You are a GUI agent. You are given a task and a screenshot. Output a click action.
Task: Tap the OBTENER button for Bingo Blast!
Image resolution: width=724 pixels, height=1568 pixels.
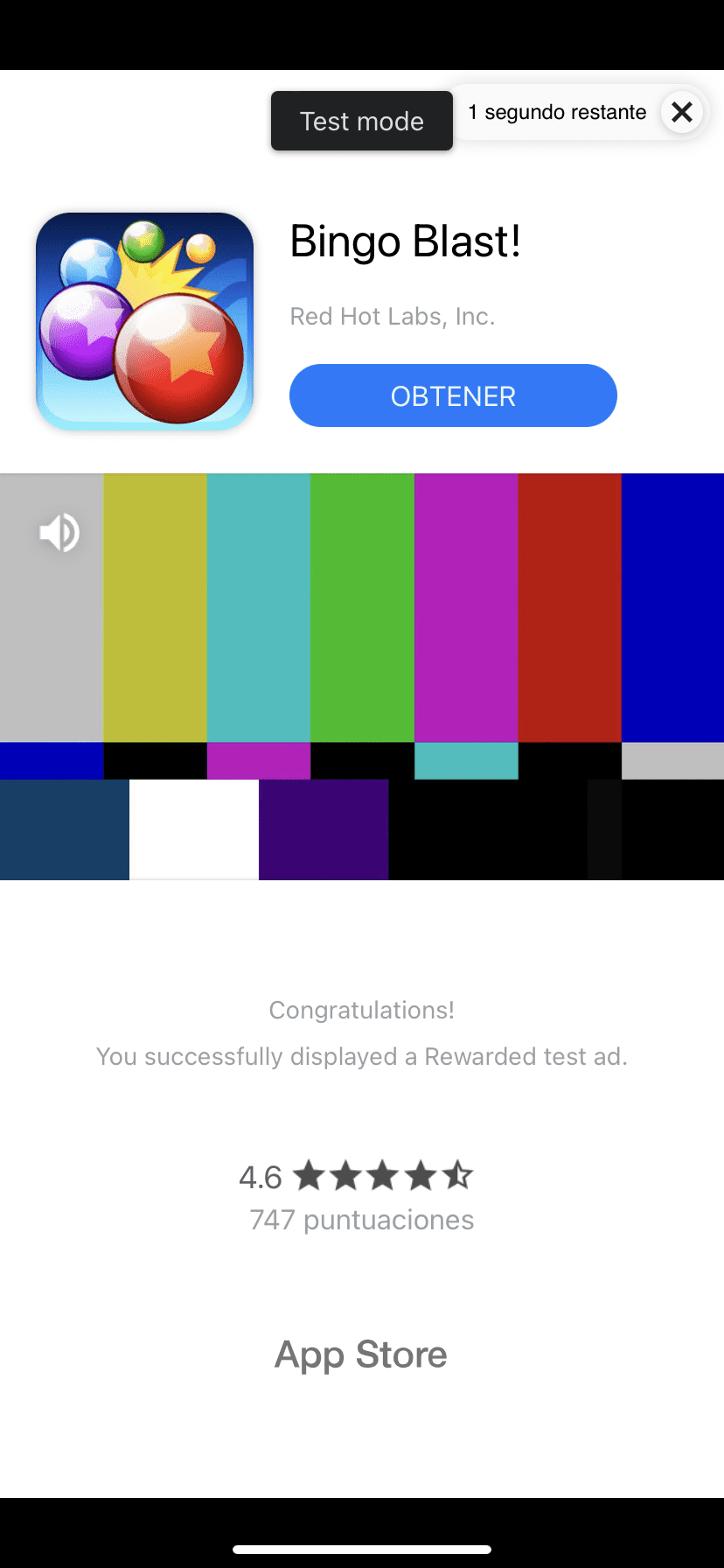[453, 396]
